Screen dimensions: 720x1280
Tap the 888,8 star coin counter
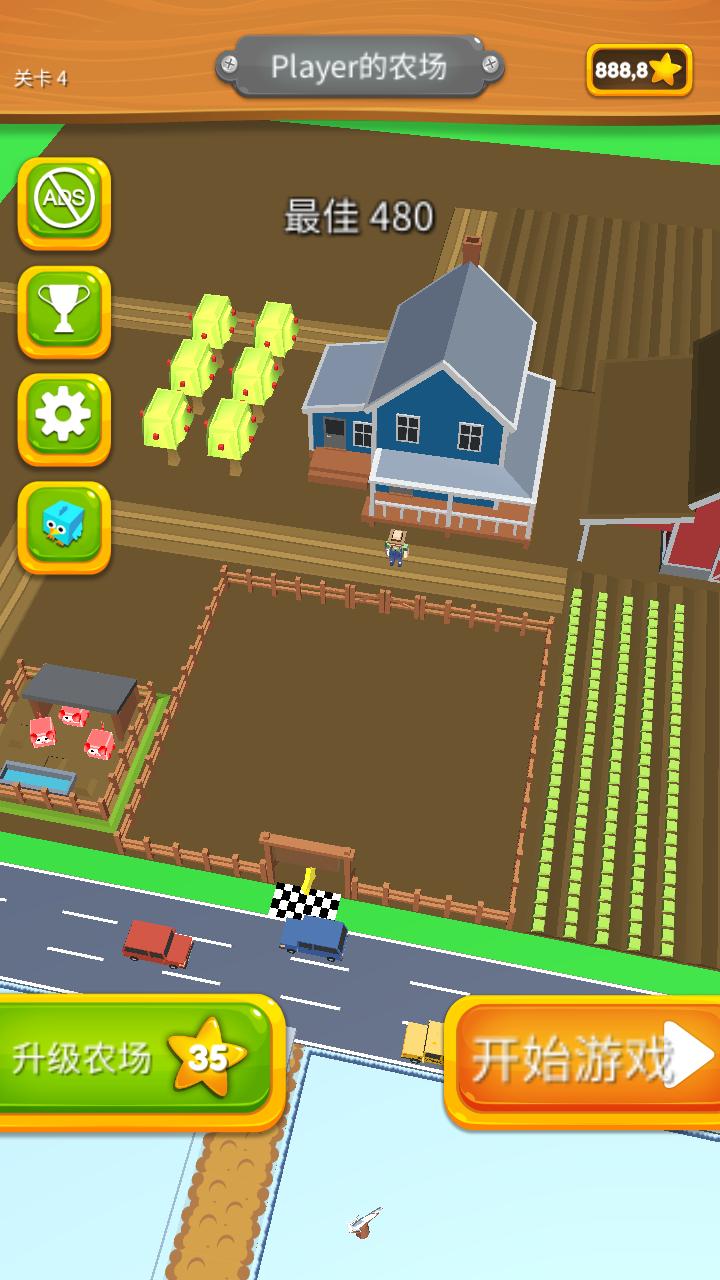(638, 70)
